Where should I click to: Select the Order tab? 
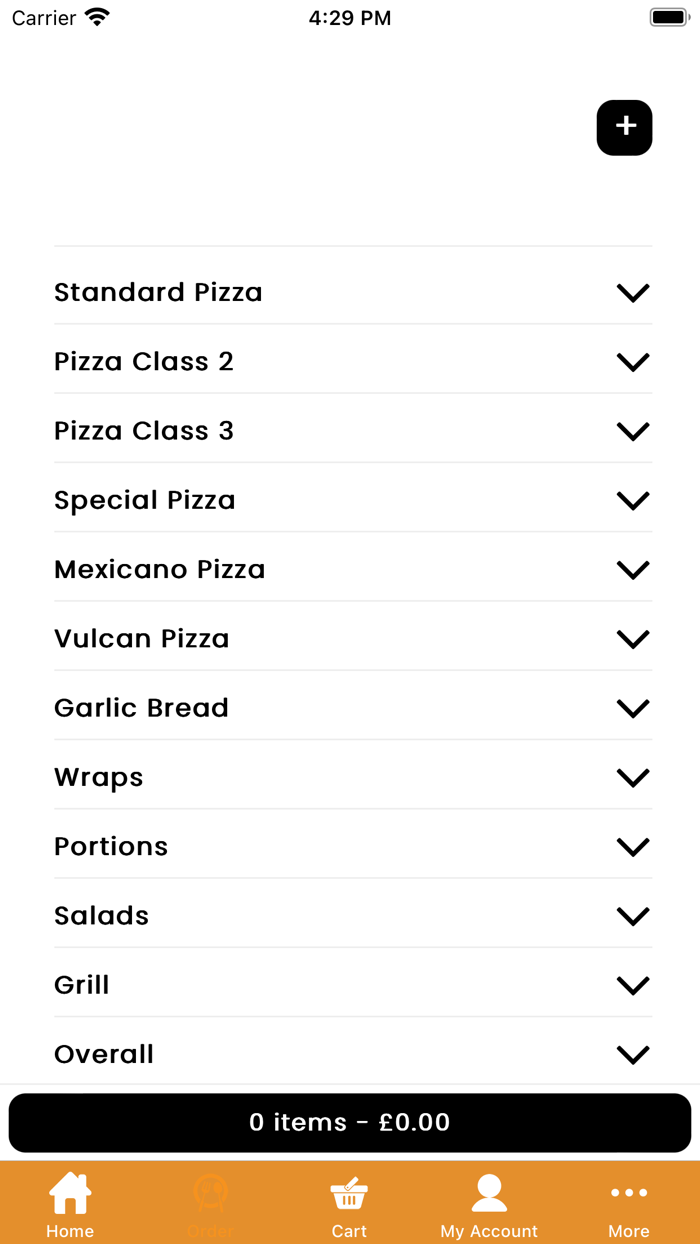coord(210,1204)
